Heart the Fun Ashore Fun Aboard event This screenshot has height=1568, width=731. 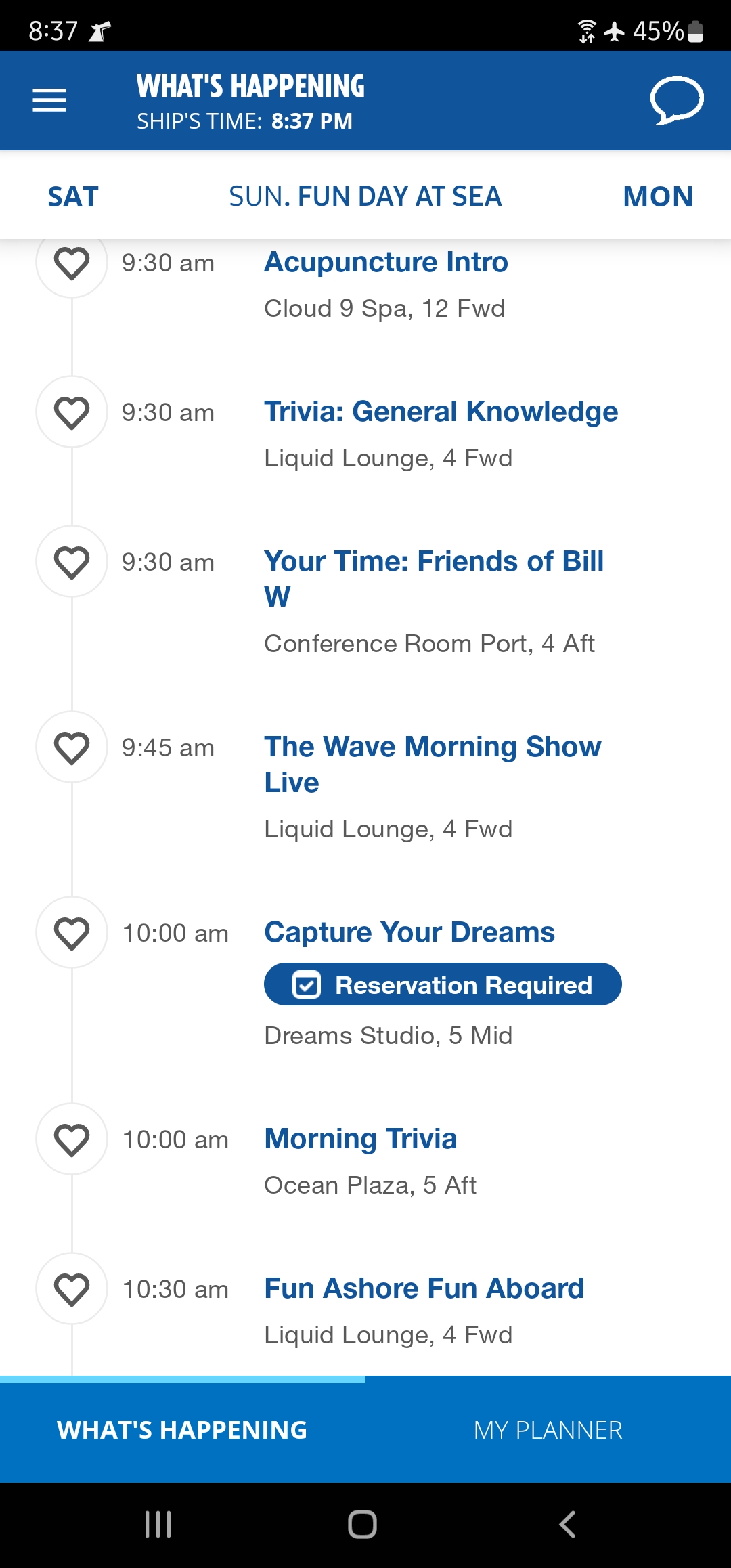pyautogui.click(x=72, y=1289)
